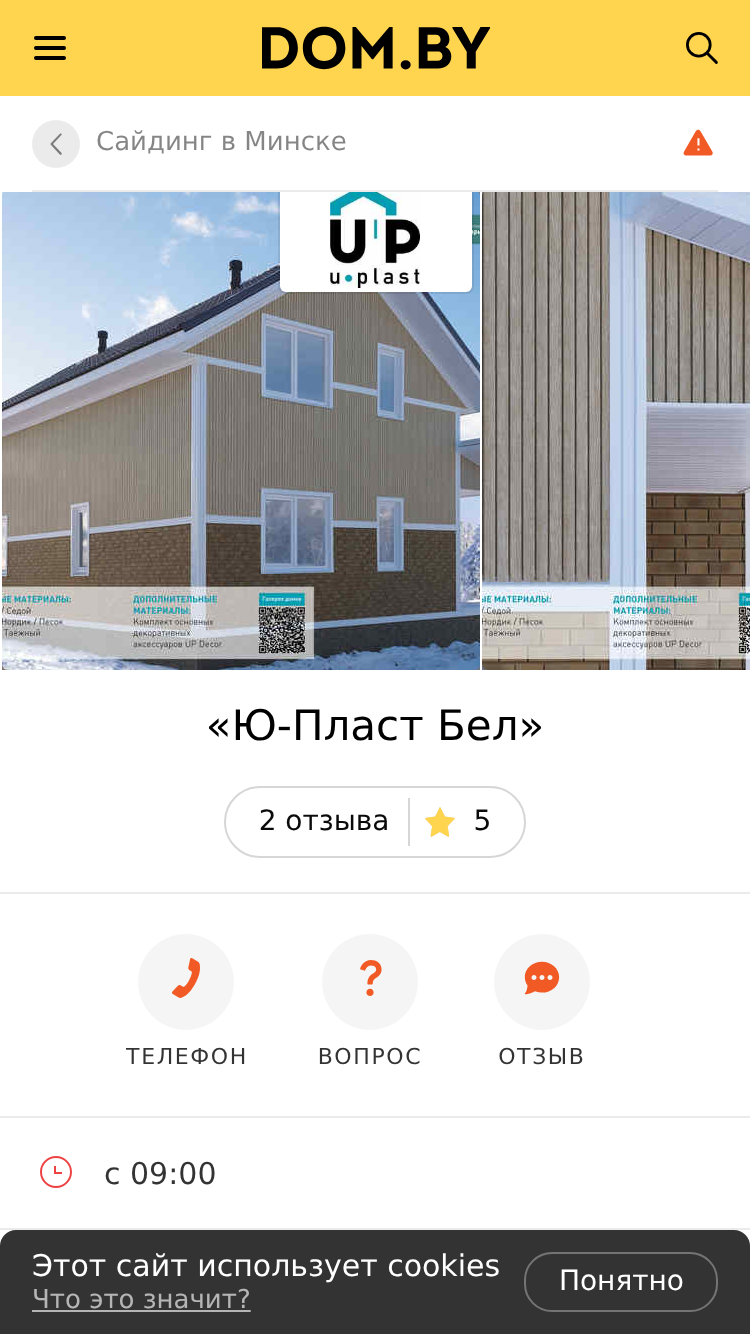This screenshot has height=1334, width=750.
Task: Go to DOM.BY home via header logo
Action: point(375,48)
